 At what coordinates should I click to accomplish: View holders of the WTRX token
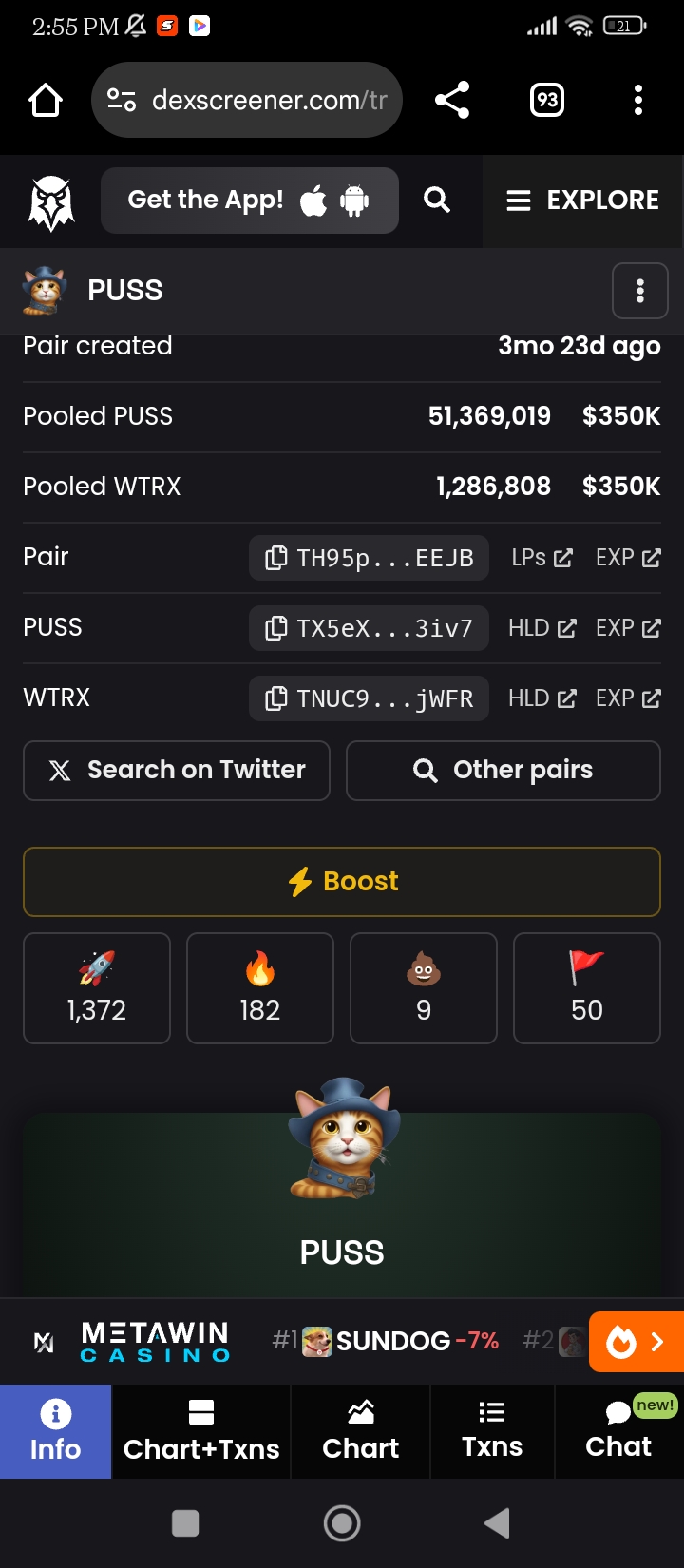coord(541,698)
